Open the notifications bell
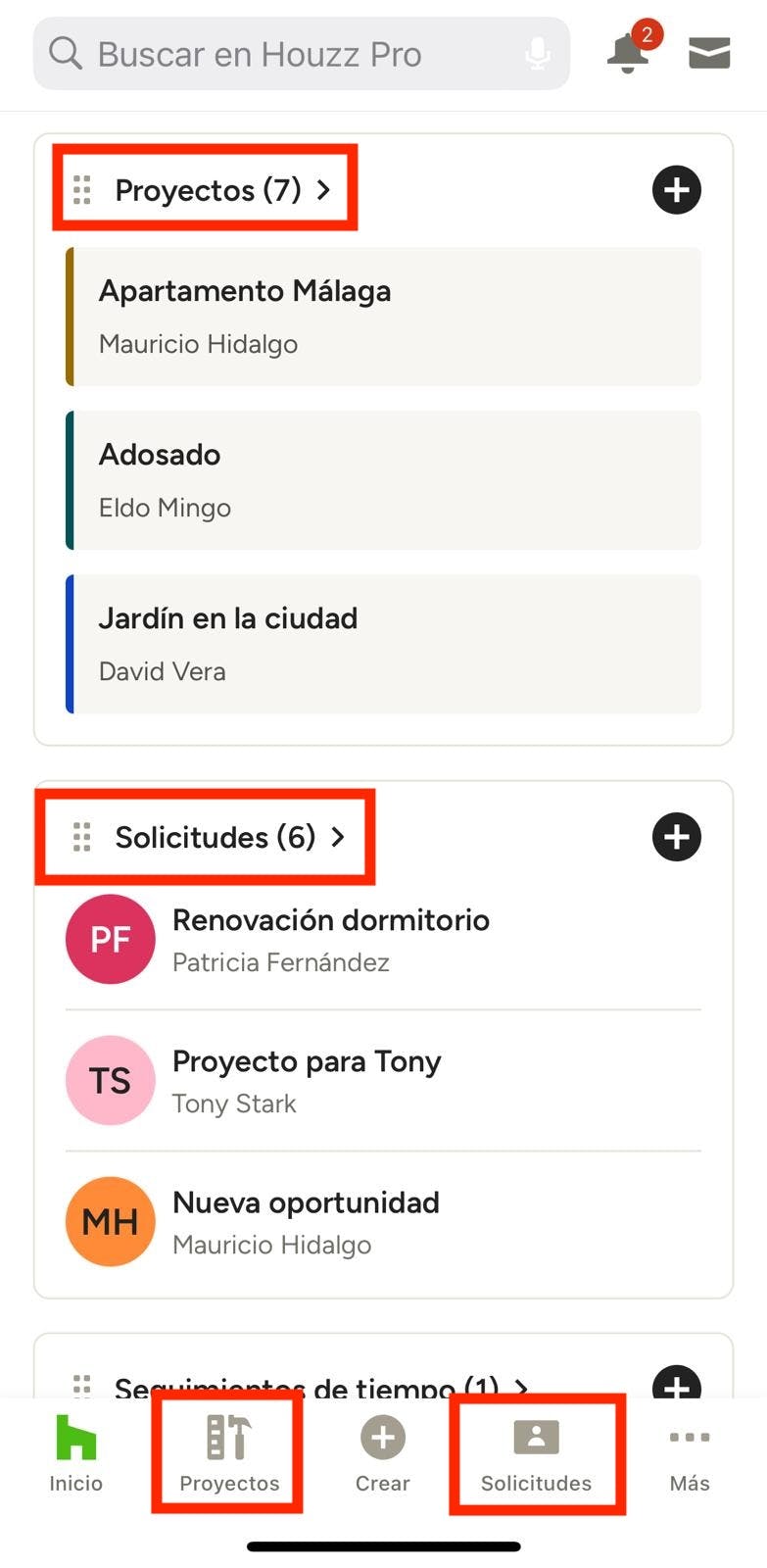The image size is (767, 1568). tap(628, 53)
